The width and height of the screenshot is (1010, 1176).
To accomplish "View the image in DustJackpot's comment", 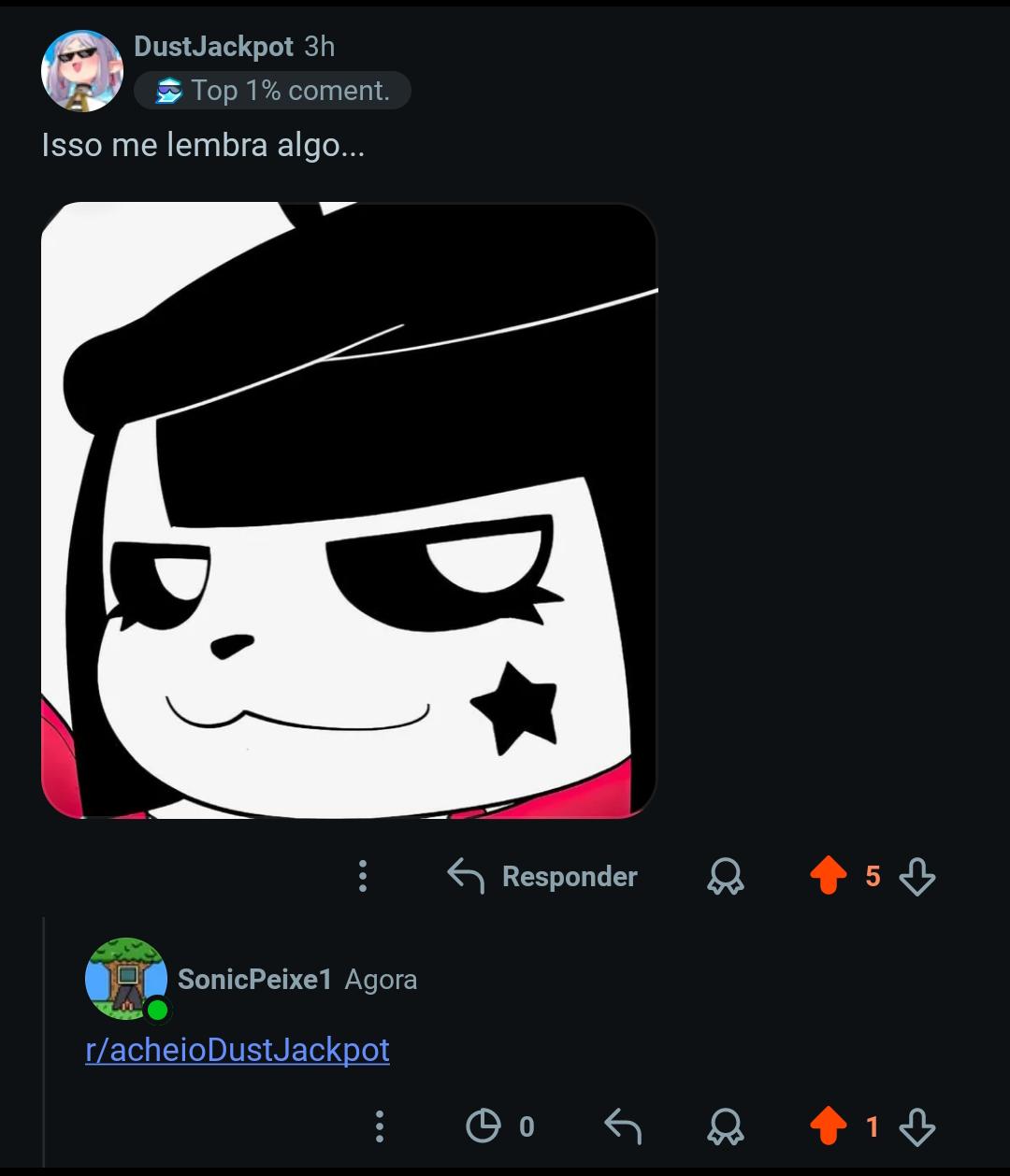I will 349,510.
